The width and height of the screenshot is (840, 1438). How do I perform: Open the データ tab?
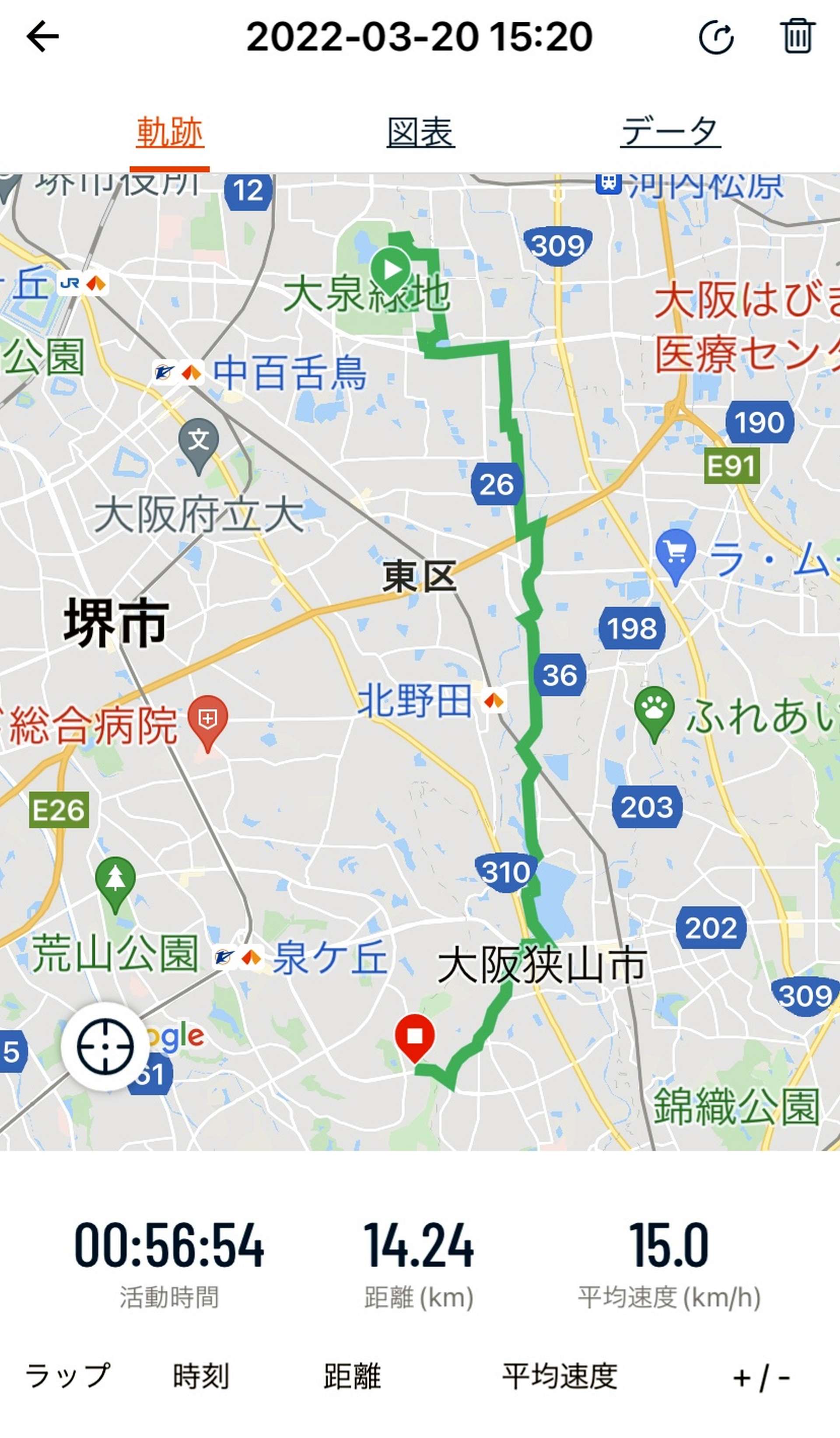671,132
